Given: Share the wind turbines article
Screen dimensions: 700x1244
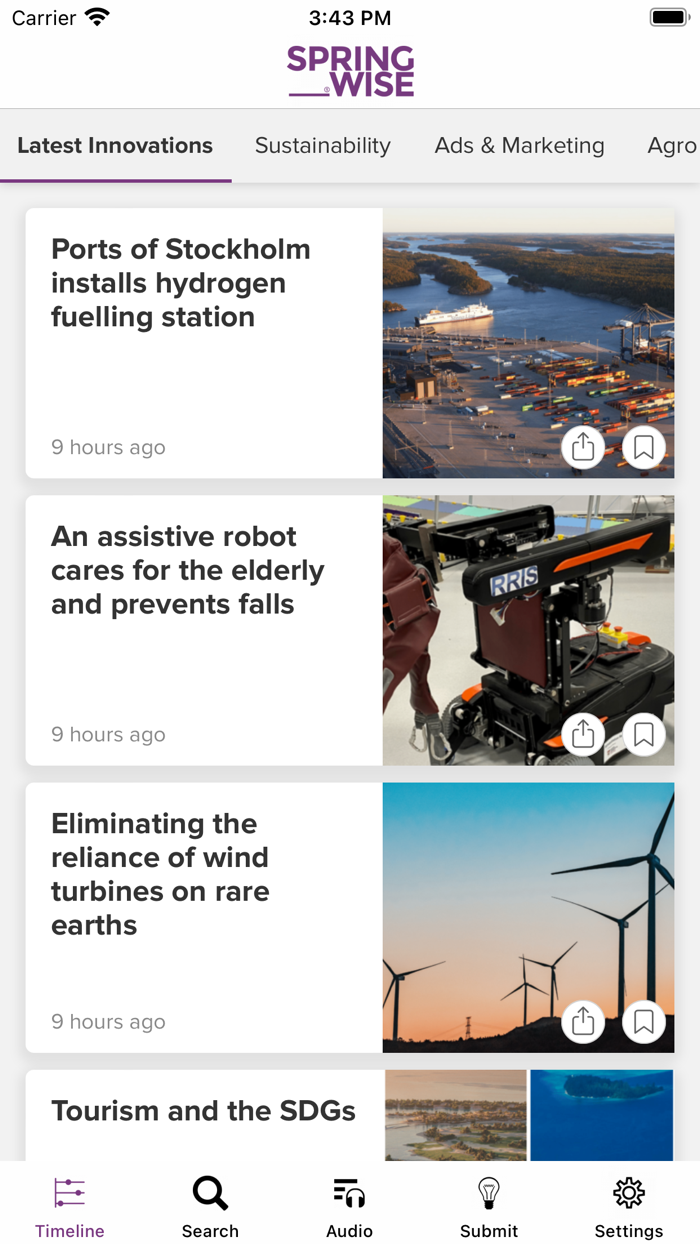Looking at the screenshot, I should (x=583, y=1022).
